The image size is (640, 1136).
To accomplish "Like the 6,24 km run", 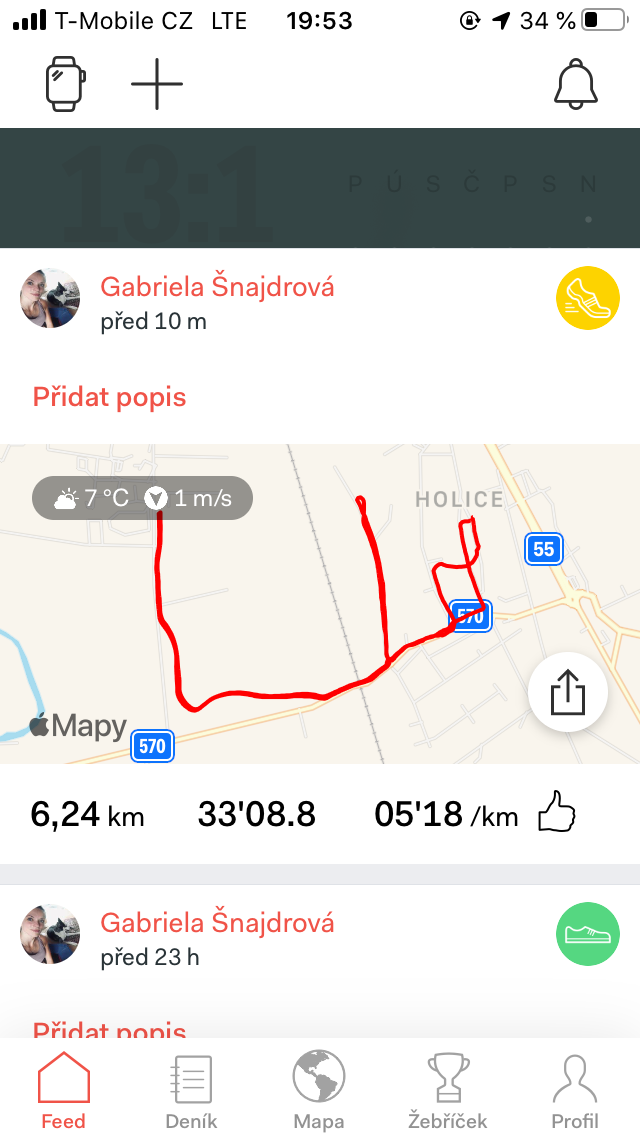I will [x=557, y=812].
